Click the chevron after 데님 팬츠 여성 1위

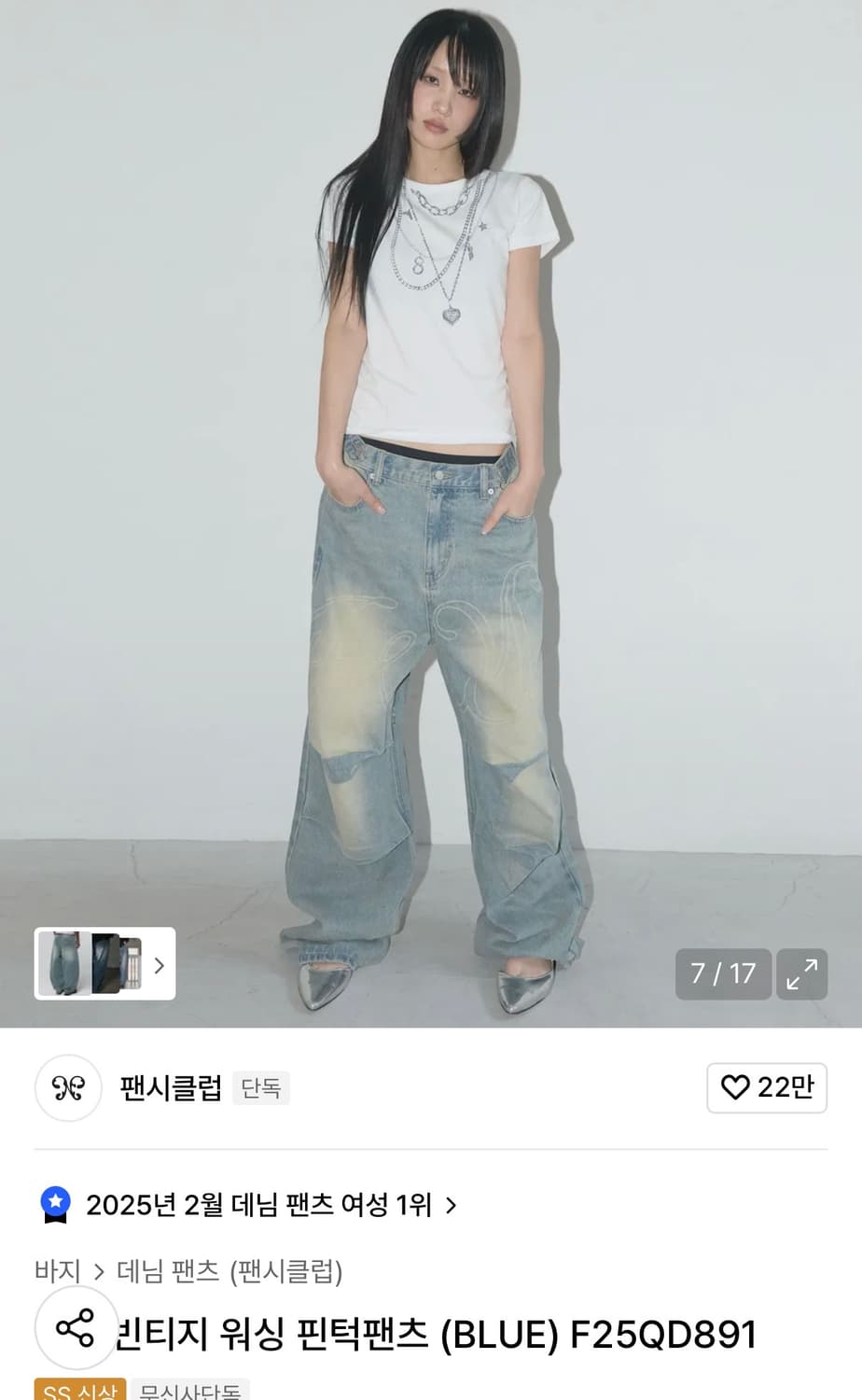tap(454, 1207)
